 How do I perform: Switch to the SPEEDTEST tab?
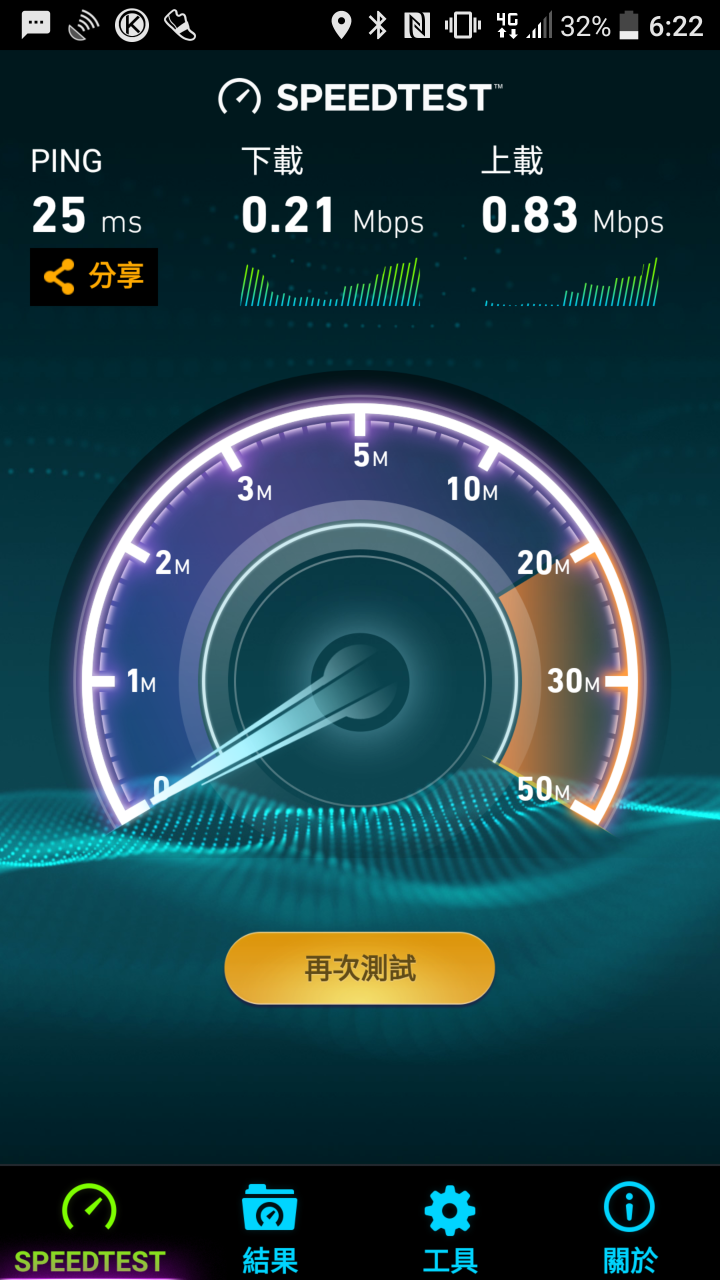[90, 1225]
